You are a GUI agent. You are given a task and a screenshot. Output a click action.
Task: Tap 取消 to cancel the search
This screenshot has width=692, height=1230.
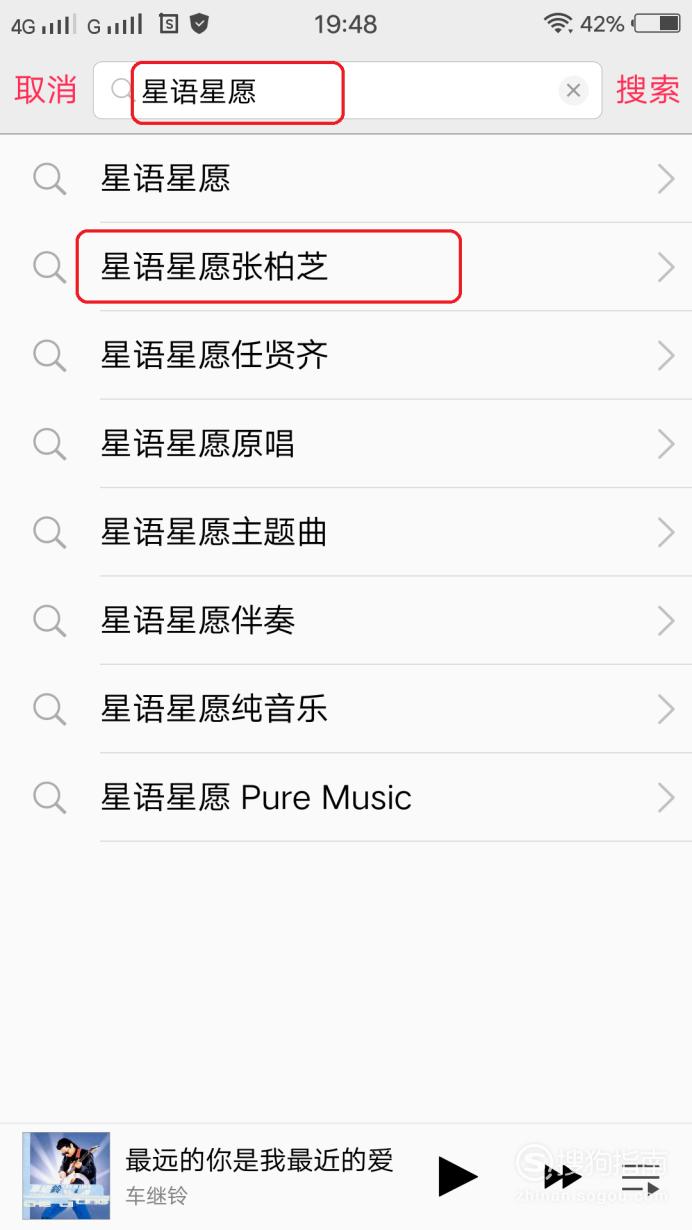pyautogui.click(x=45, y=90)
